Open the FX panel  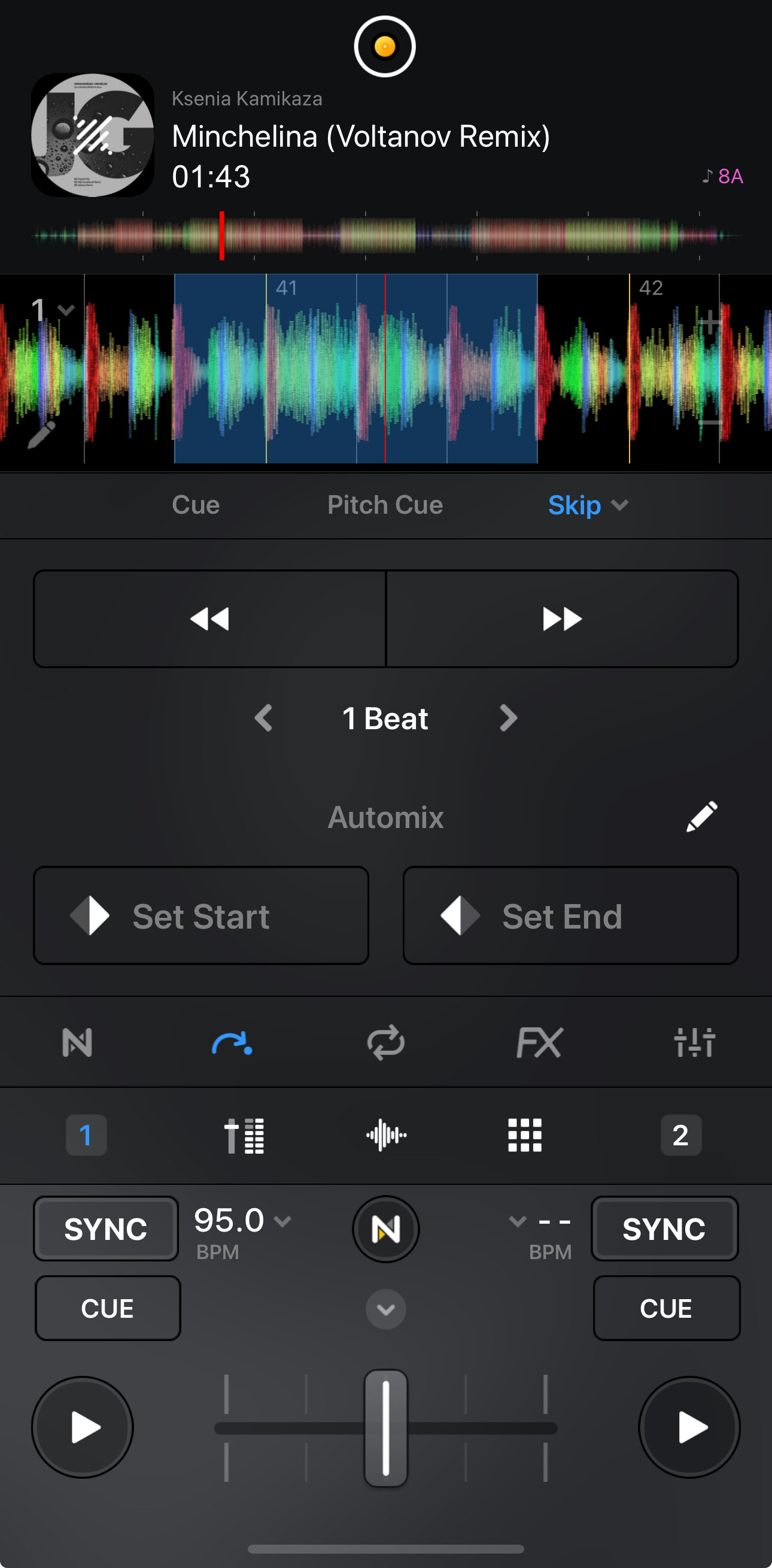coord(540,1042)
